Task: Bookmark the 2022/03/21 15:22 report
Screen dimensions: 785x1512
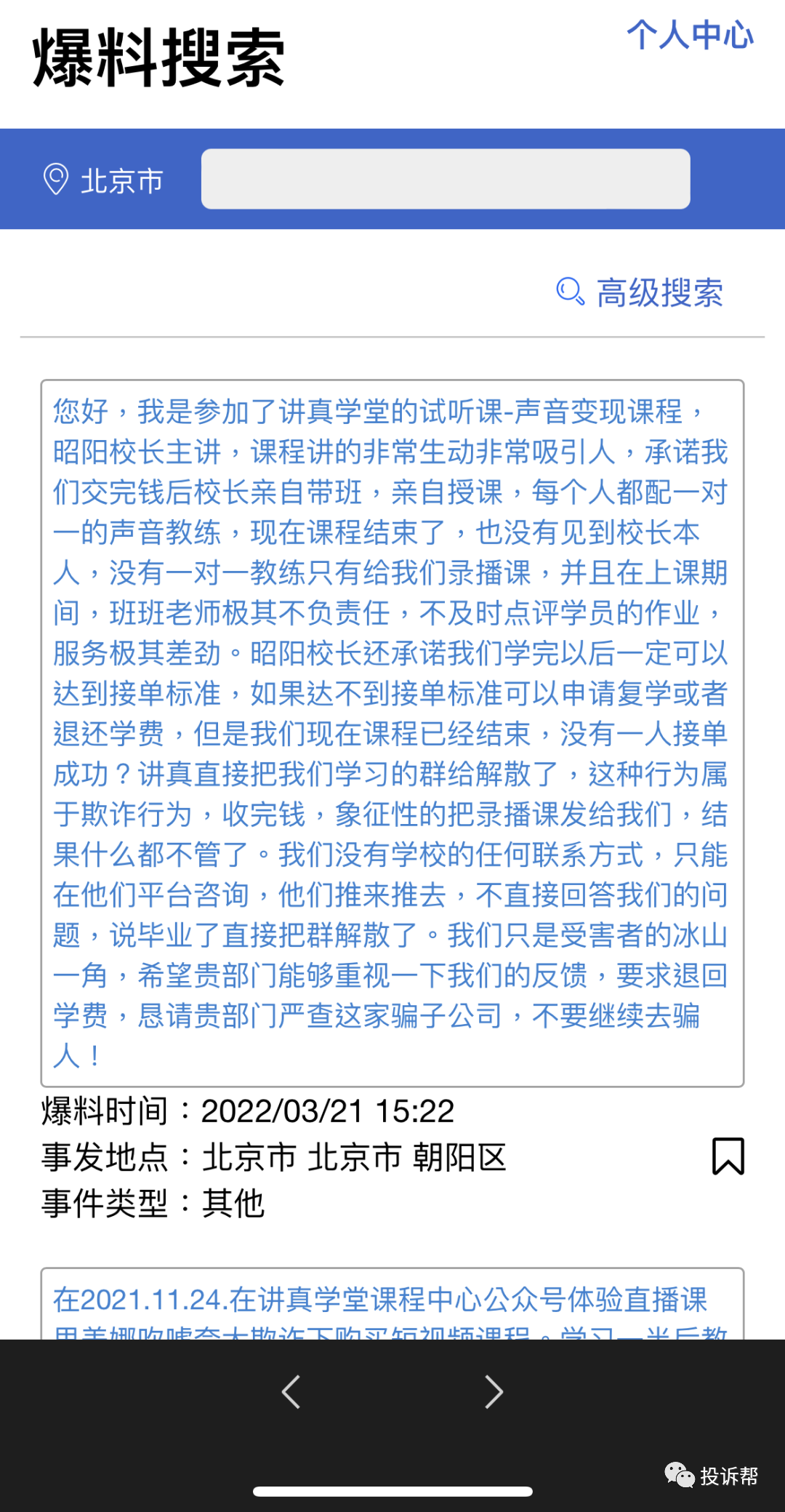Action: coord(728,1156)
